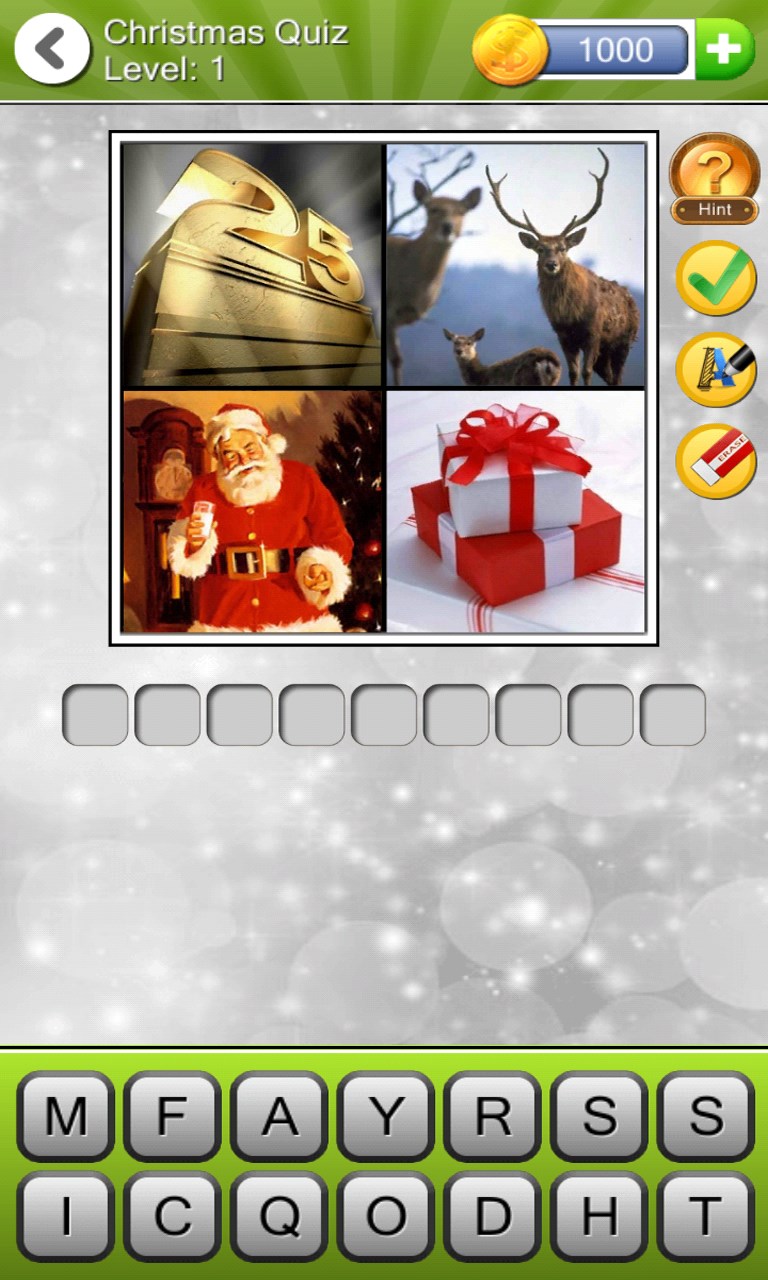The height and width of the screenshot is (1280, 768).
Task: Select the letter M tile
Action: click(x=65, y=1117)
